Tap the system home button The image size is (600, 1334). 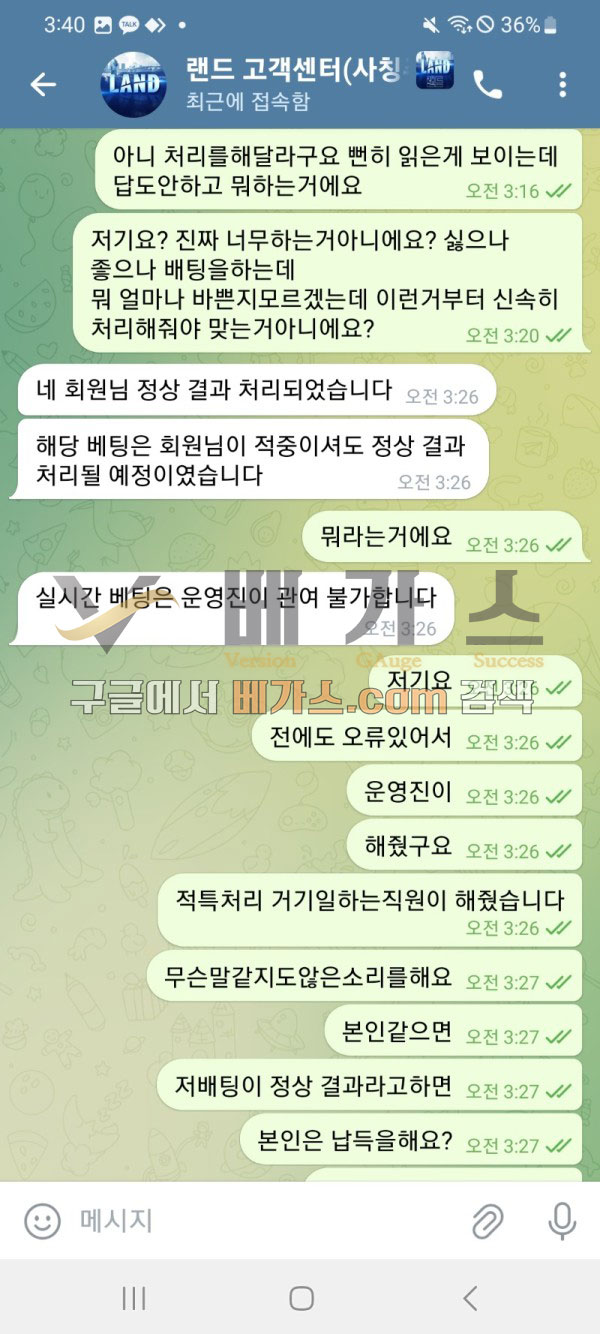(x=301, y=1298)
